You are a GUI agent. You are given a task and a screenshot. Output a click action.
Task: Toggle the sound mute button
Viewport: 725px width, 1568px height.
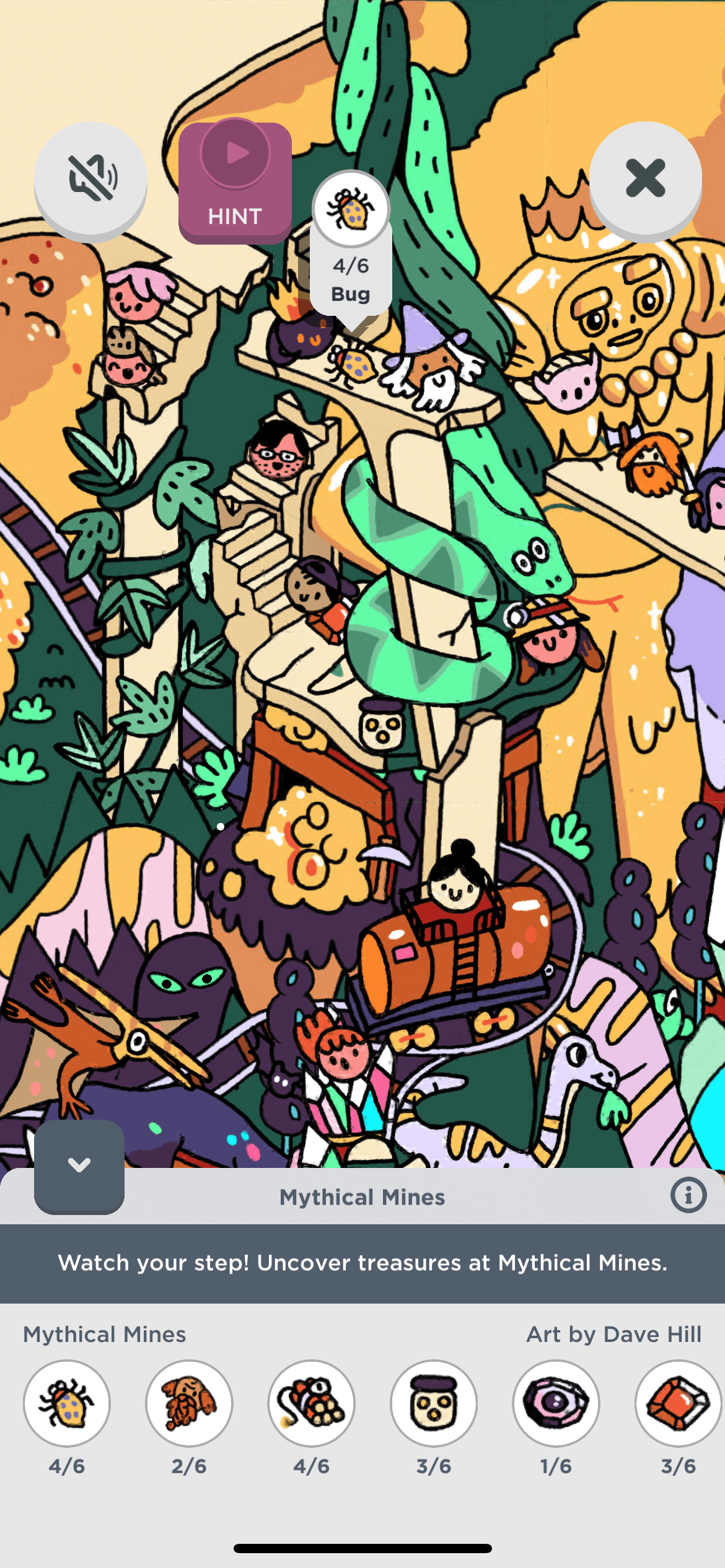pos(90,178)
